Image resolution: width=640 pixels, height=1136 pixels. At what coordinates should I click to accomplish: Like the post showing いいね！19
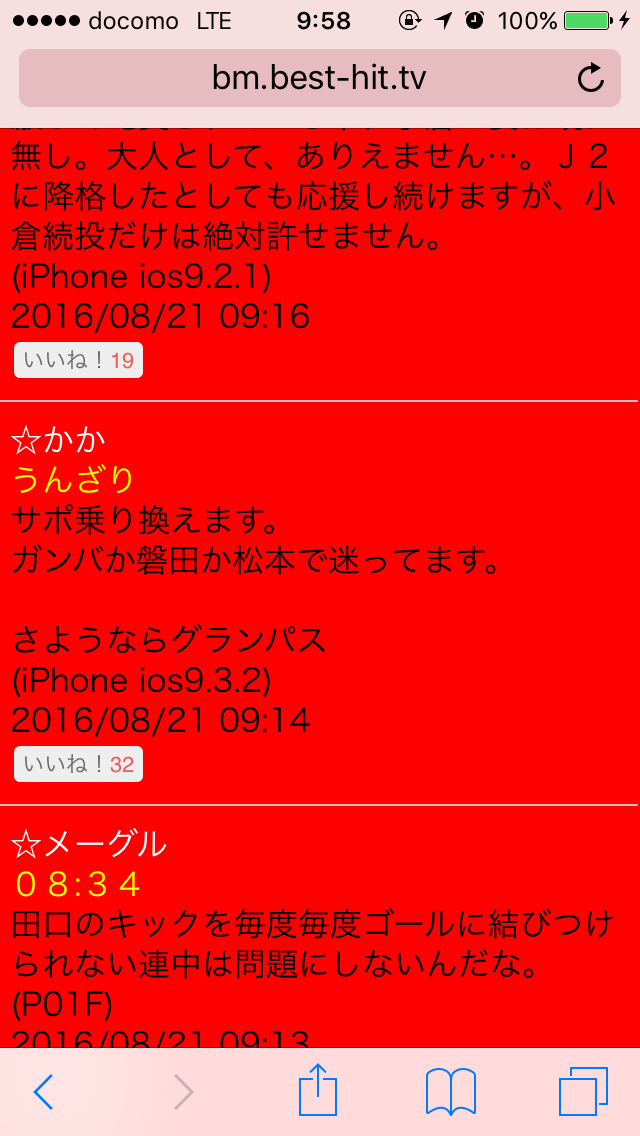78,360
